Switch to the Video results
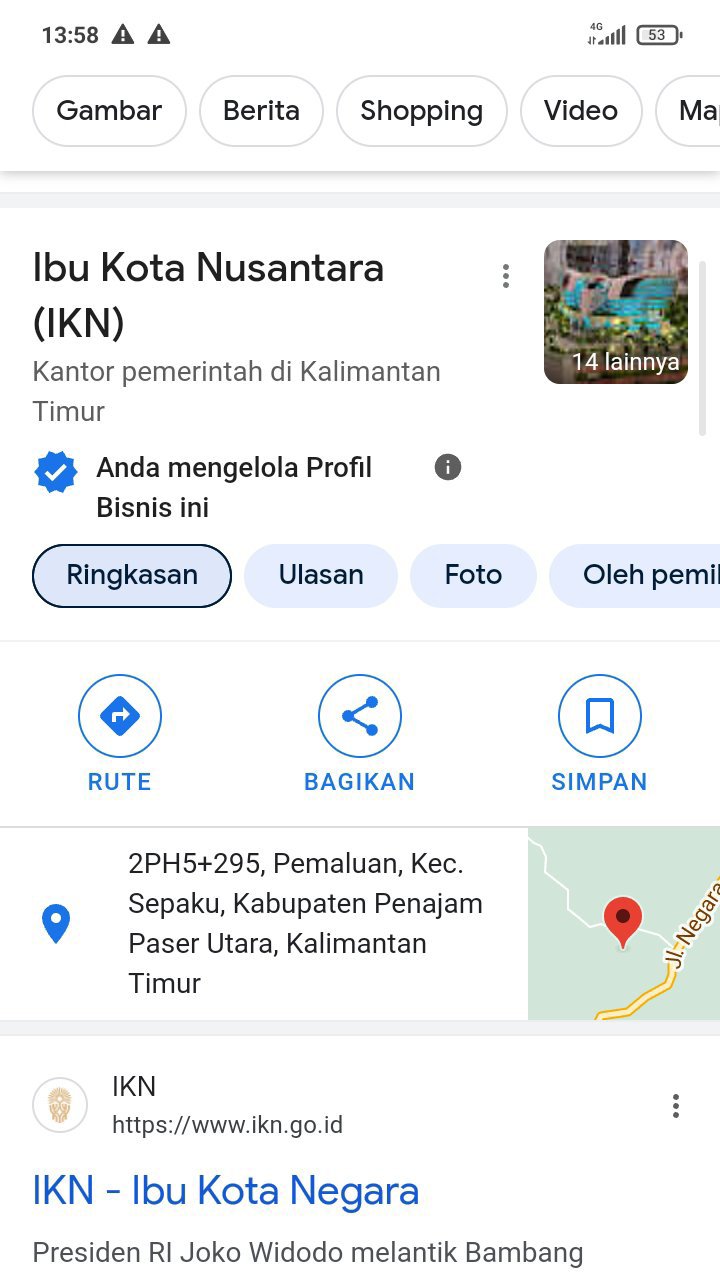Viewport: 720px width, 1280px height. point(580,111)
